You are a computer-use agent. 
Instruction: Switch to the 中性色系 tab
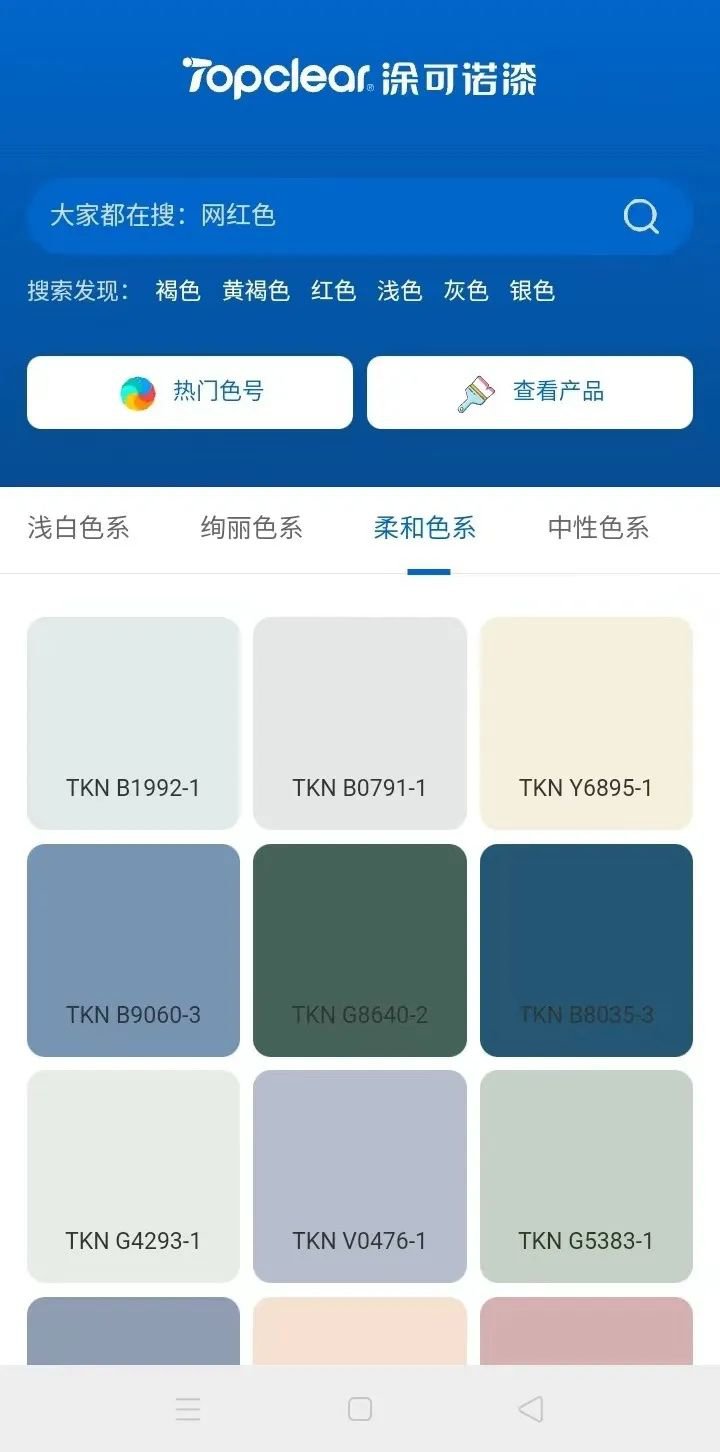[x=598, y=528]
